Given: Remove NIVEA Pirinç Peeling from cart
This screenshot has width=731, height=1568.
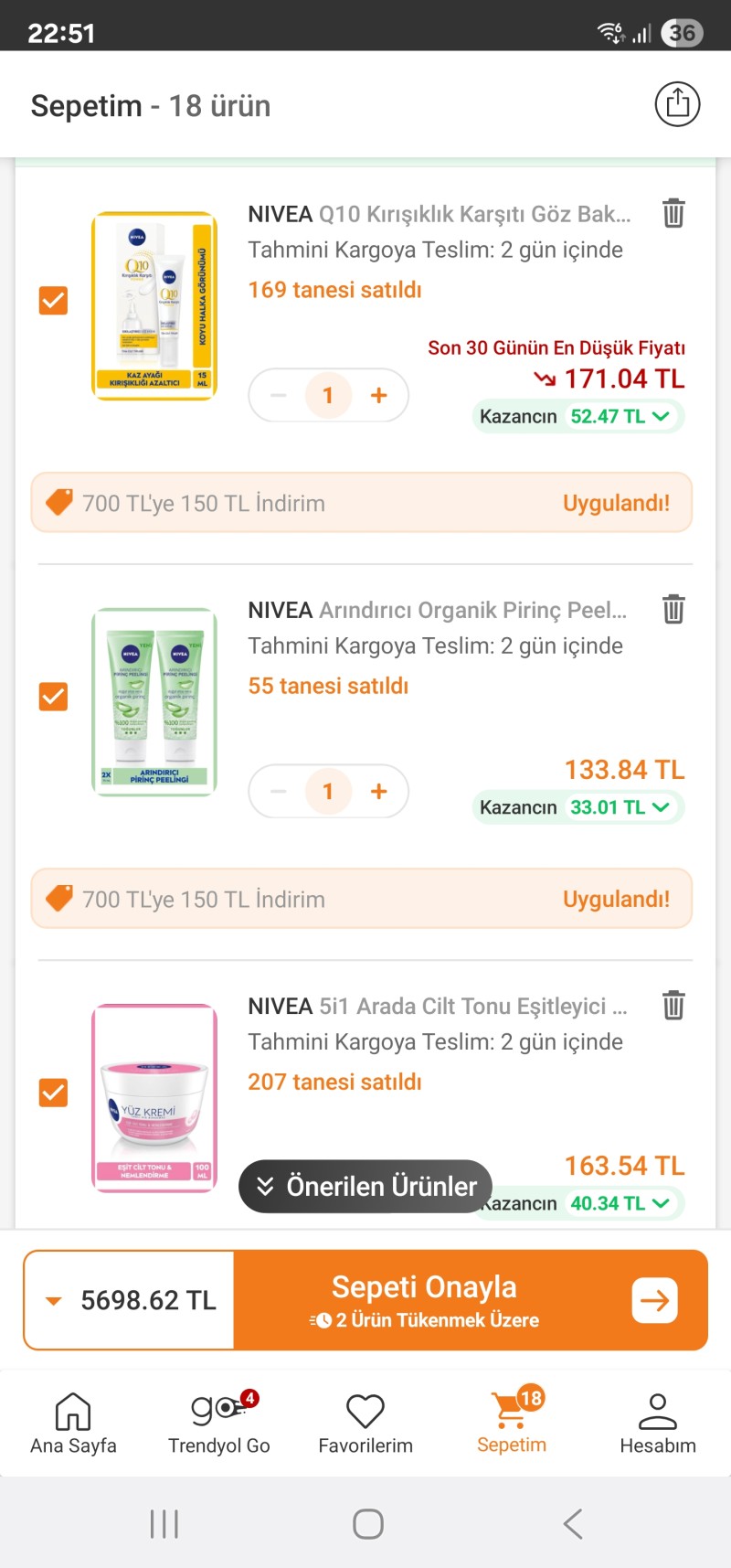Looking at the screenshot, I should [x=673, y=609].
